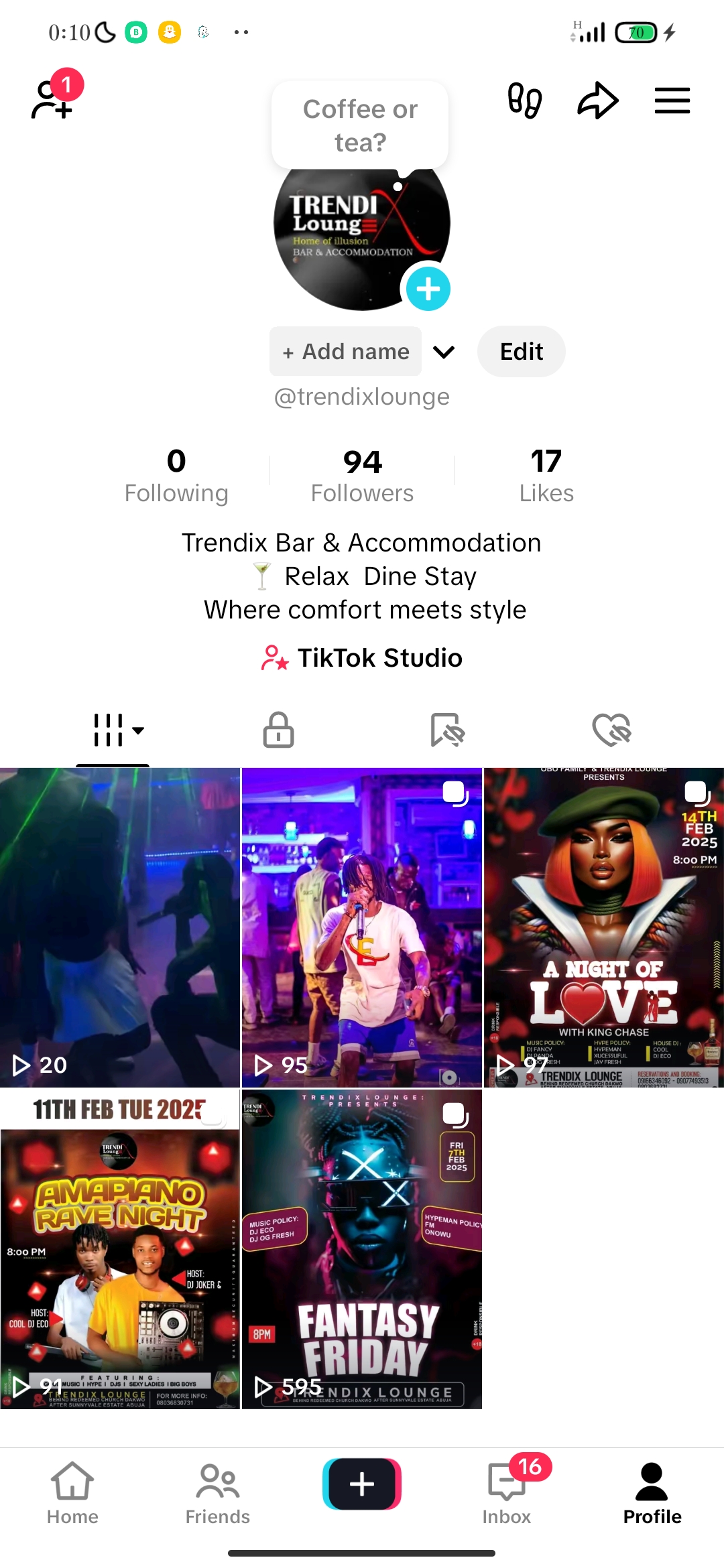
Task: Tap the Add name button
Action: [345, 351]
